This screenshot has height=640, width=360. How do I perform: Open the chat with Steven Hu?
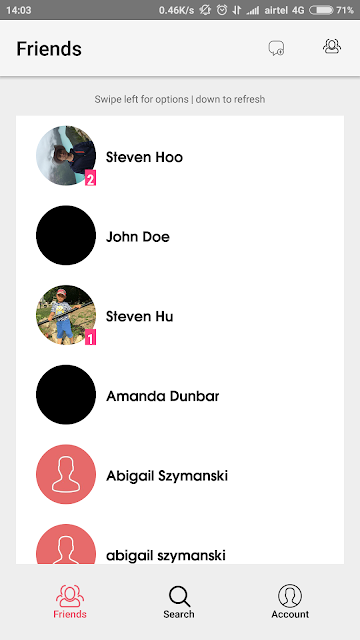180,315
